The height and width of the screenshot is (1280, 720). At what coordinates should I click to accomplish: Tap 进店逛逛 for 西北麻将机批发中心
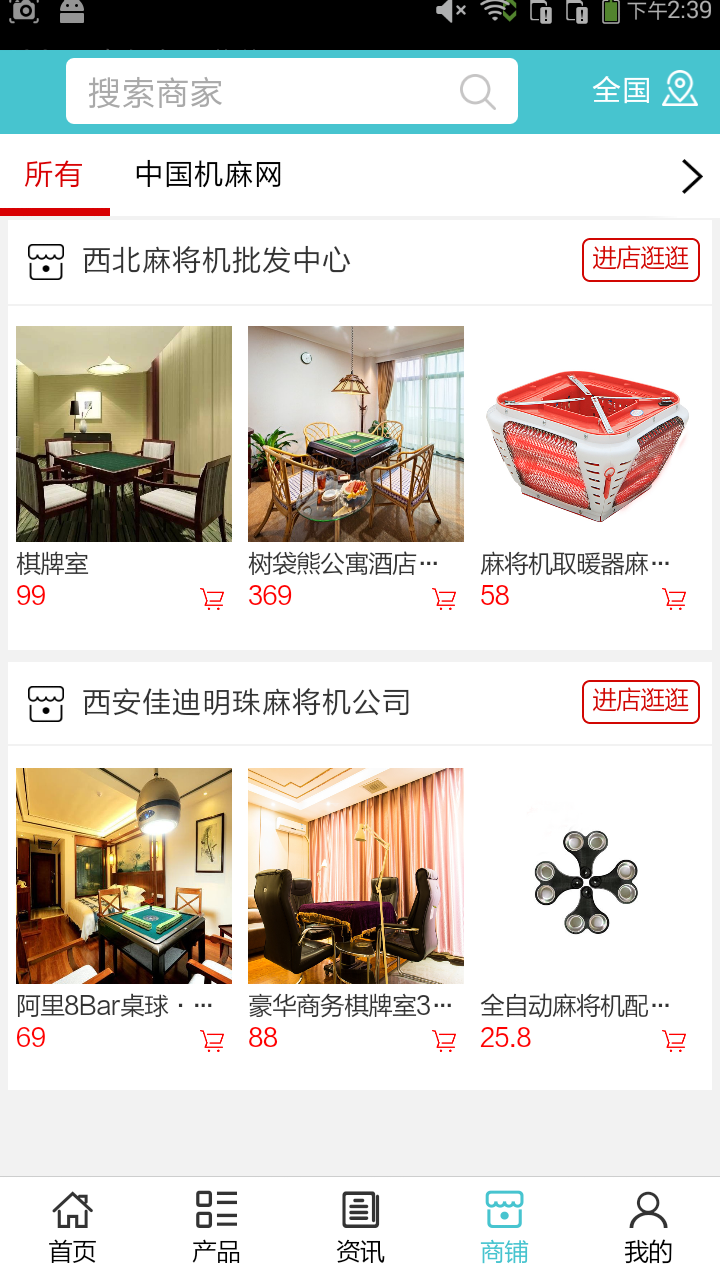coord(640,260)
